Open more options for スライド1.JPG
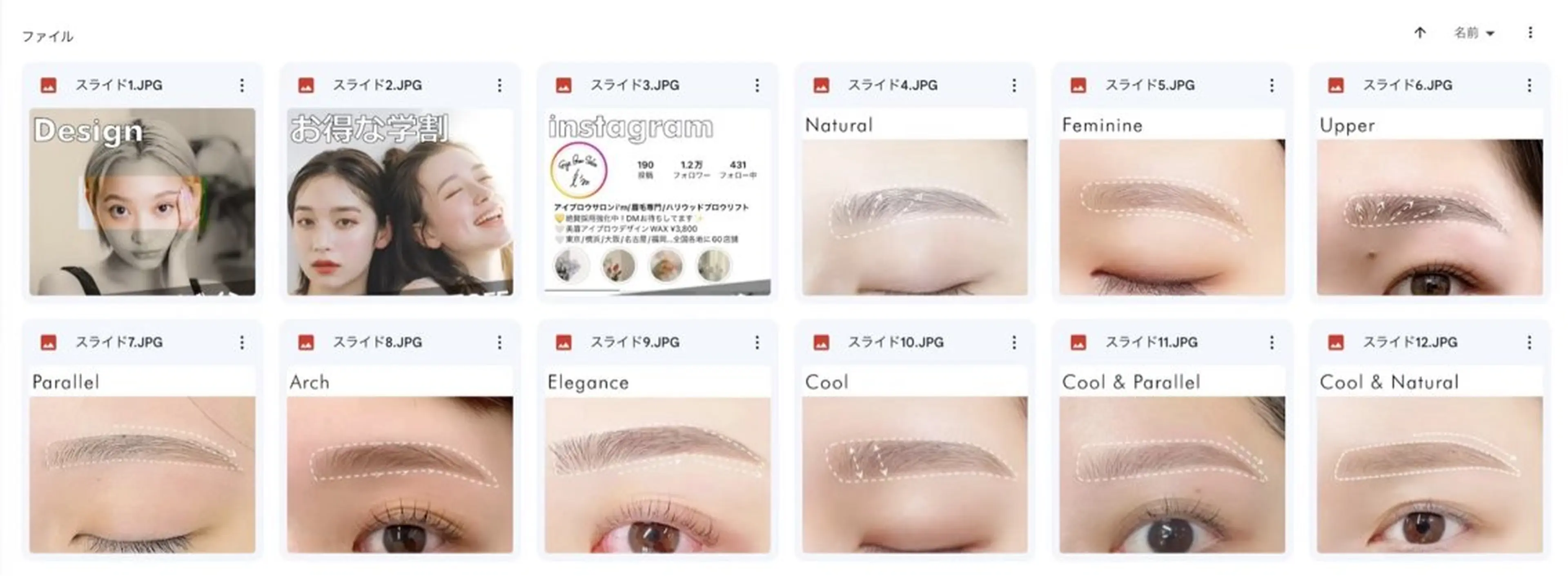Viewport: 1568px width, 576px height. (x=242, y=85)
